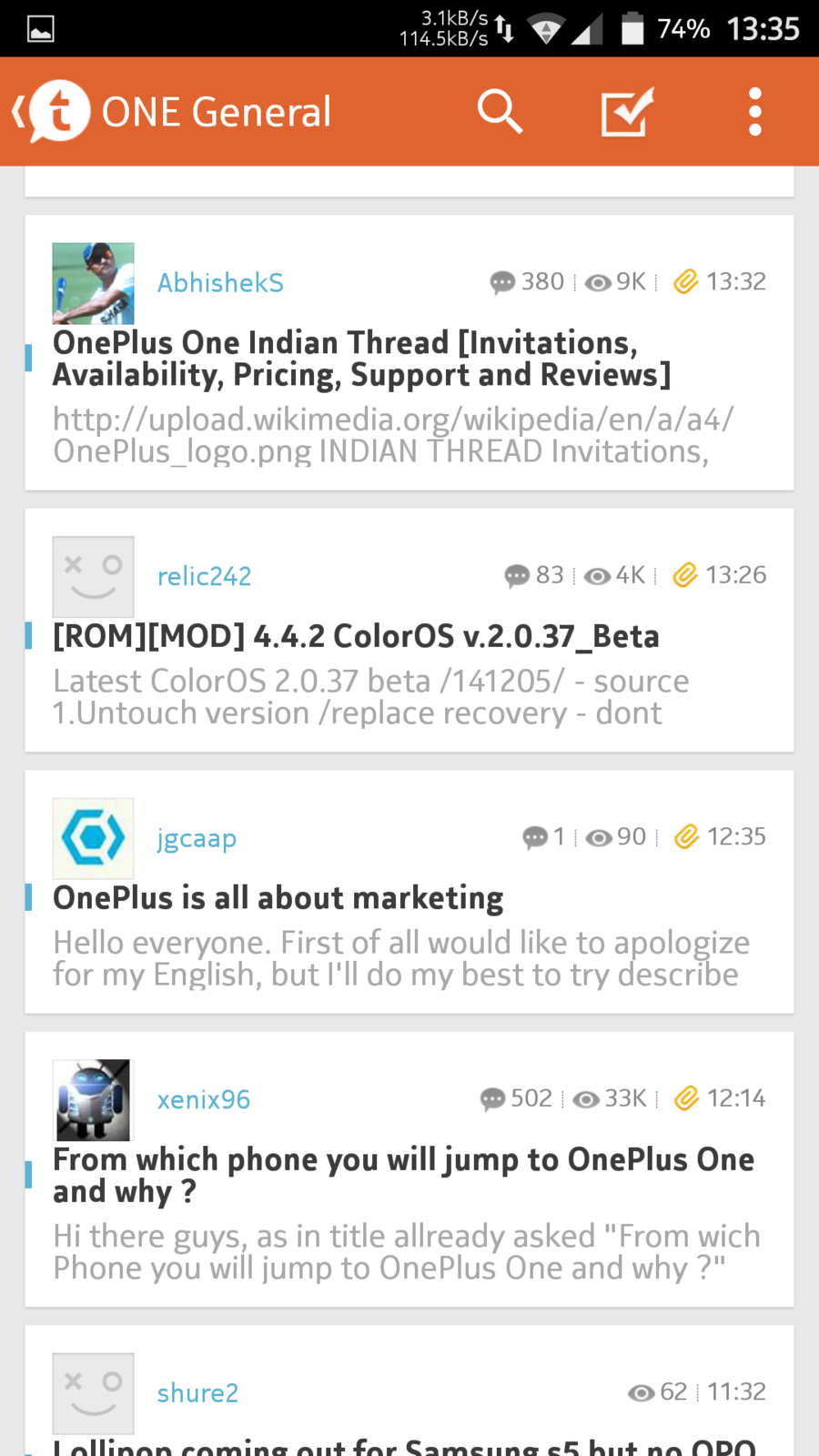Open the three-dot overflow menu
819x1456 pixels.
pos(754,112)
